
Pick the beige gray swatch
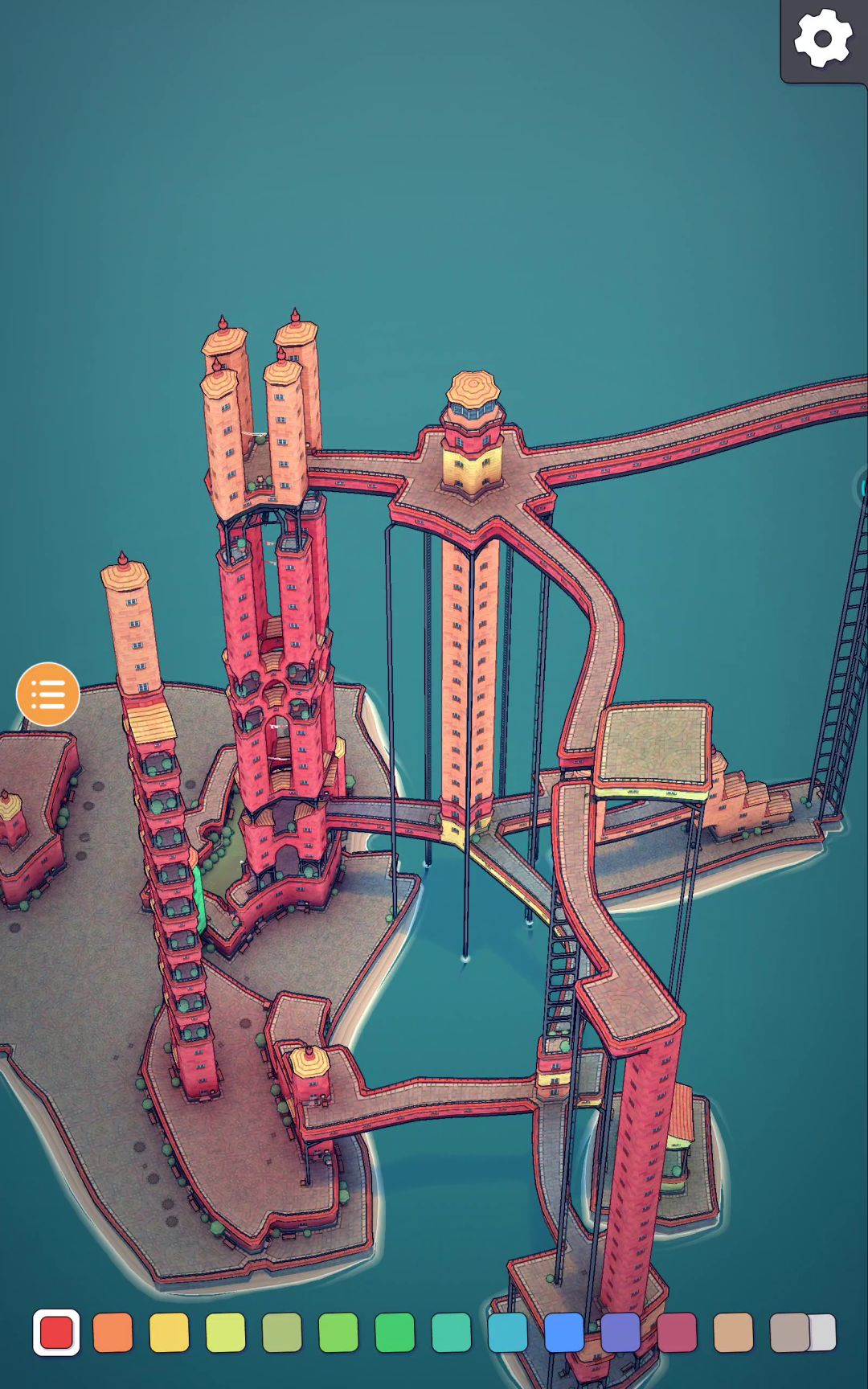click(789, 1333)
